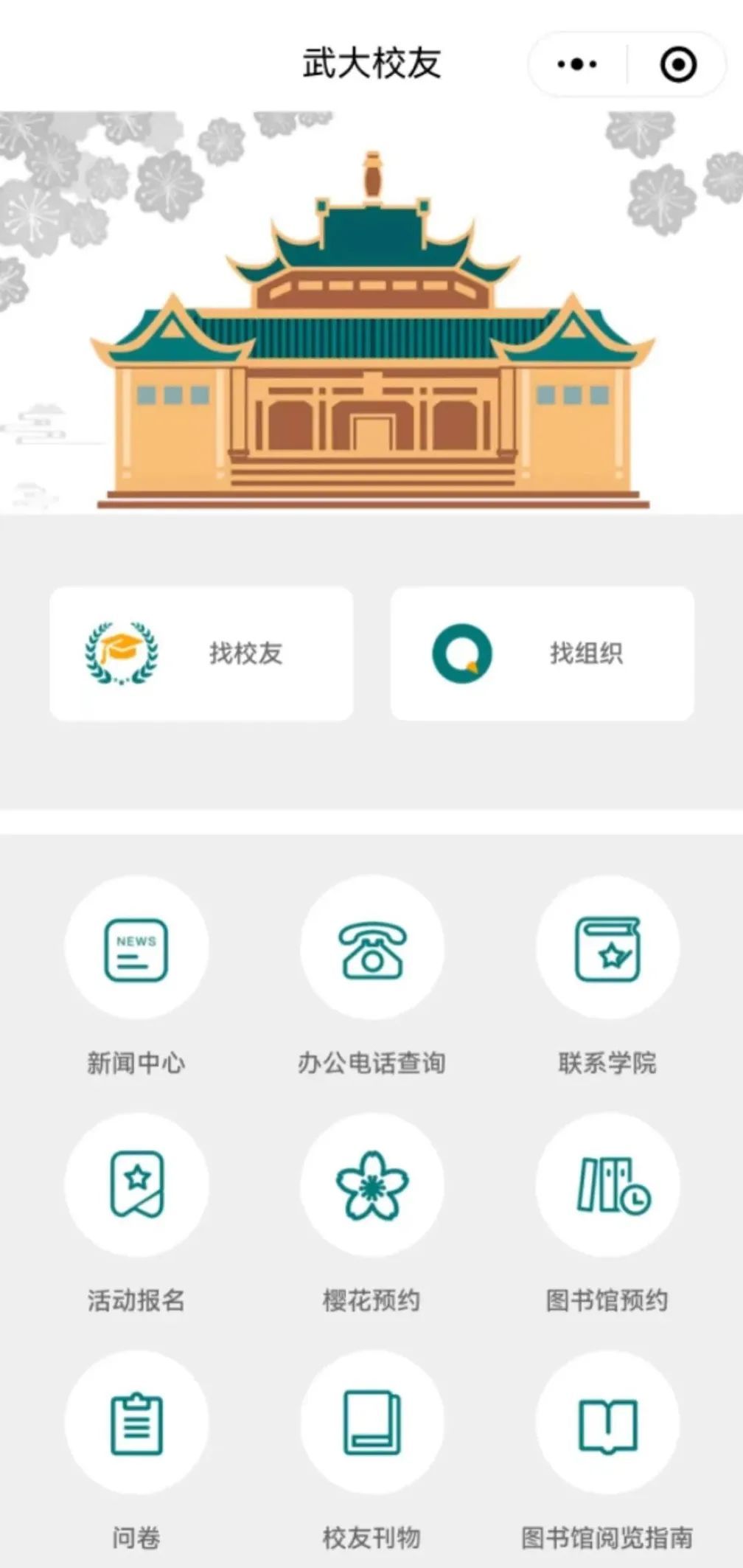This screenshot has height=1568, width=743.
Task: Open 找组织 to find organizations
Action: 542,653
